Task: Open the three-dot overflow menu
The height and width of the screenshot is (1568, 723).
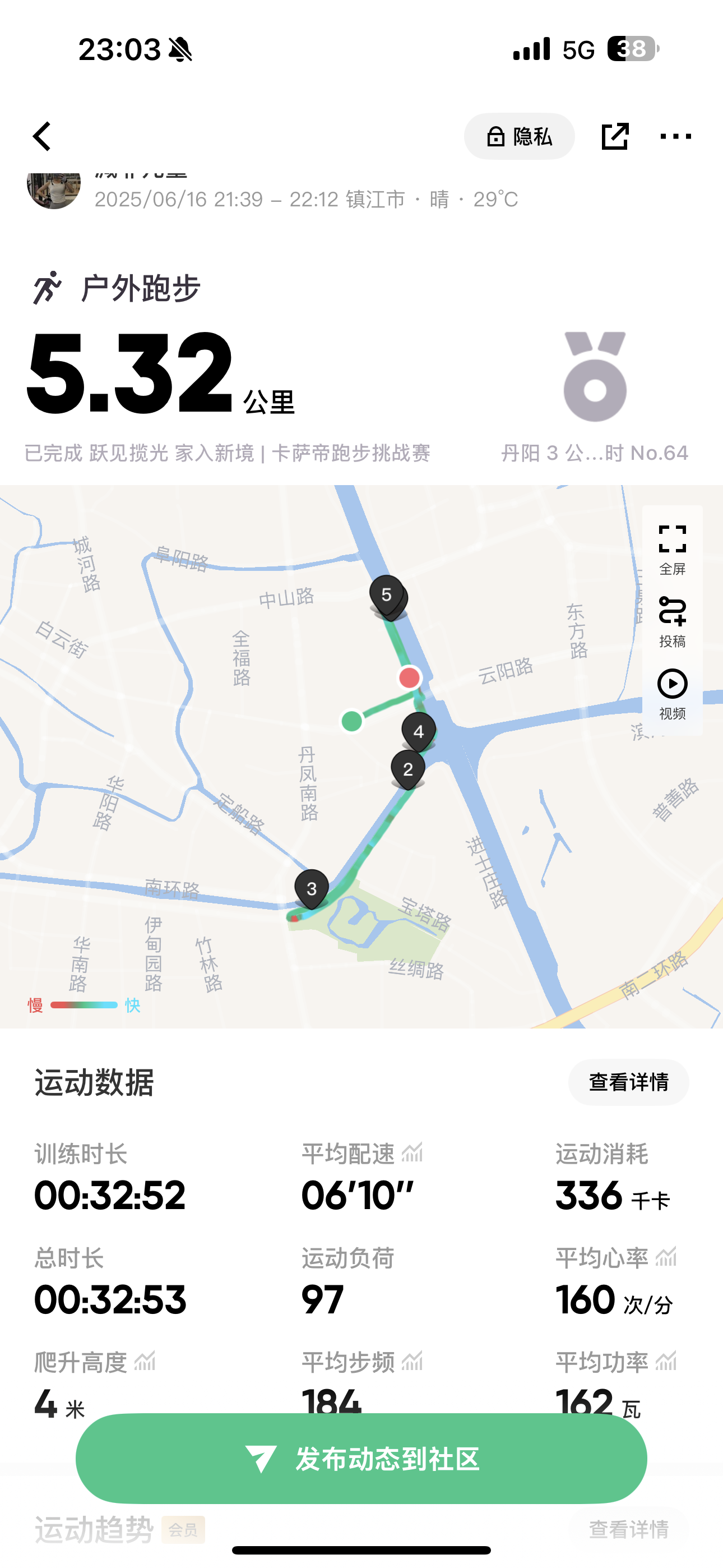Action: point(675,136)
